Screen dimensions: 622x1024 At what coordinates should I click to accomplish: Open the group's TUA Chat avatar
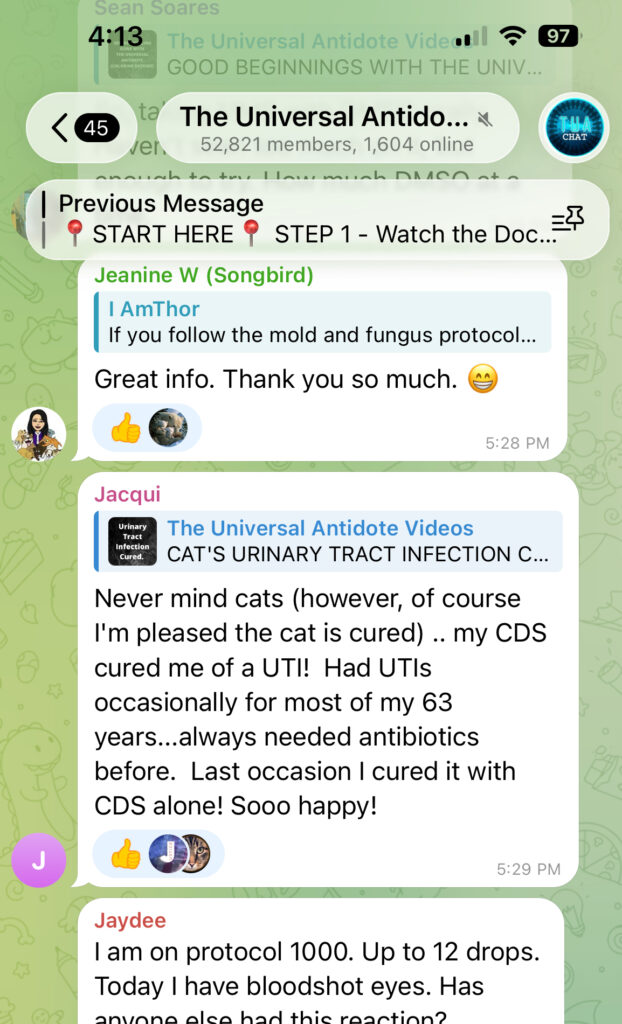tap(574, 127)
